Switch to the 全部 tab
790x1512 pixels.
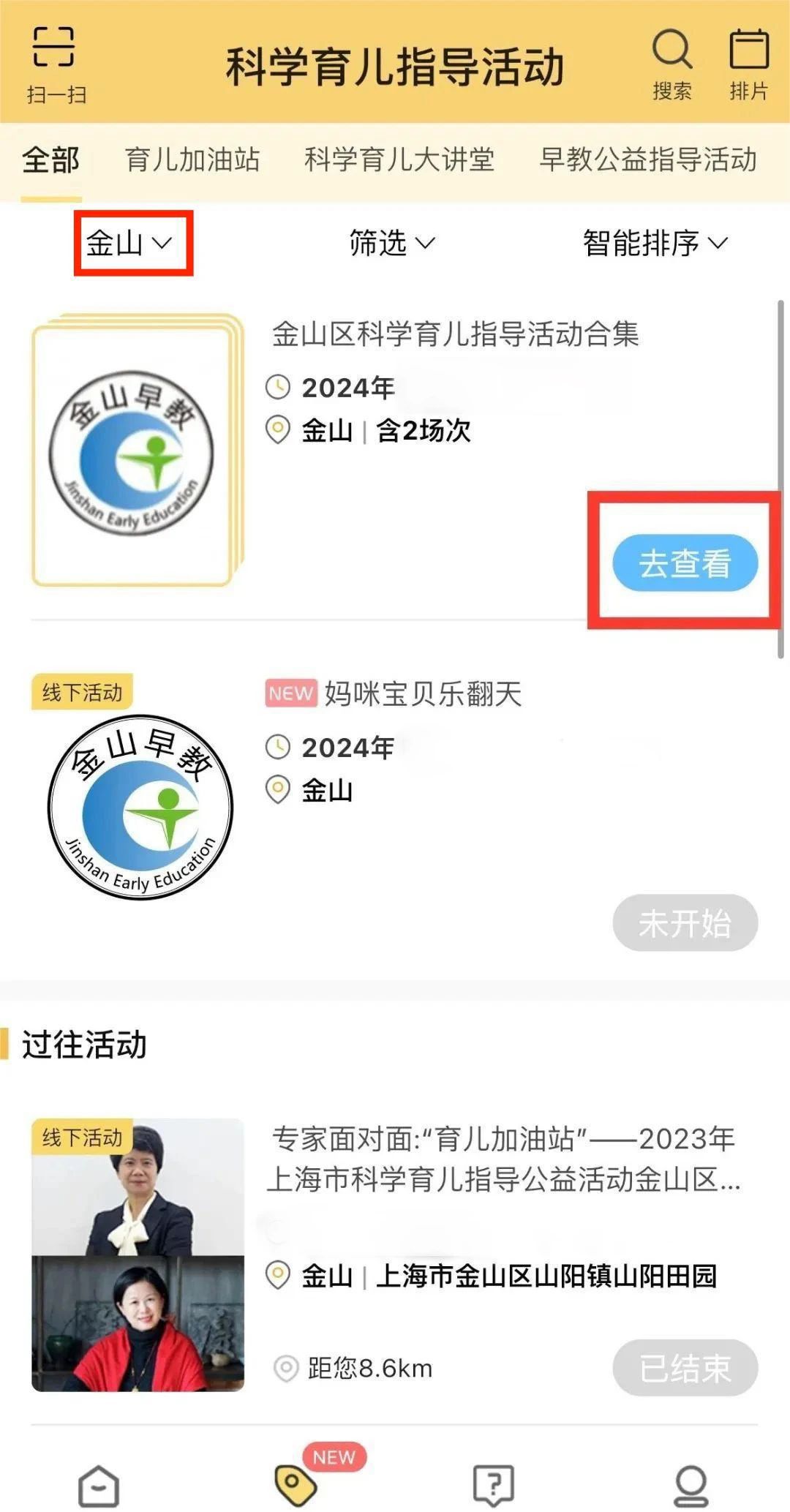pyautogui.click(x=50, y=159)
